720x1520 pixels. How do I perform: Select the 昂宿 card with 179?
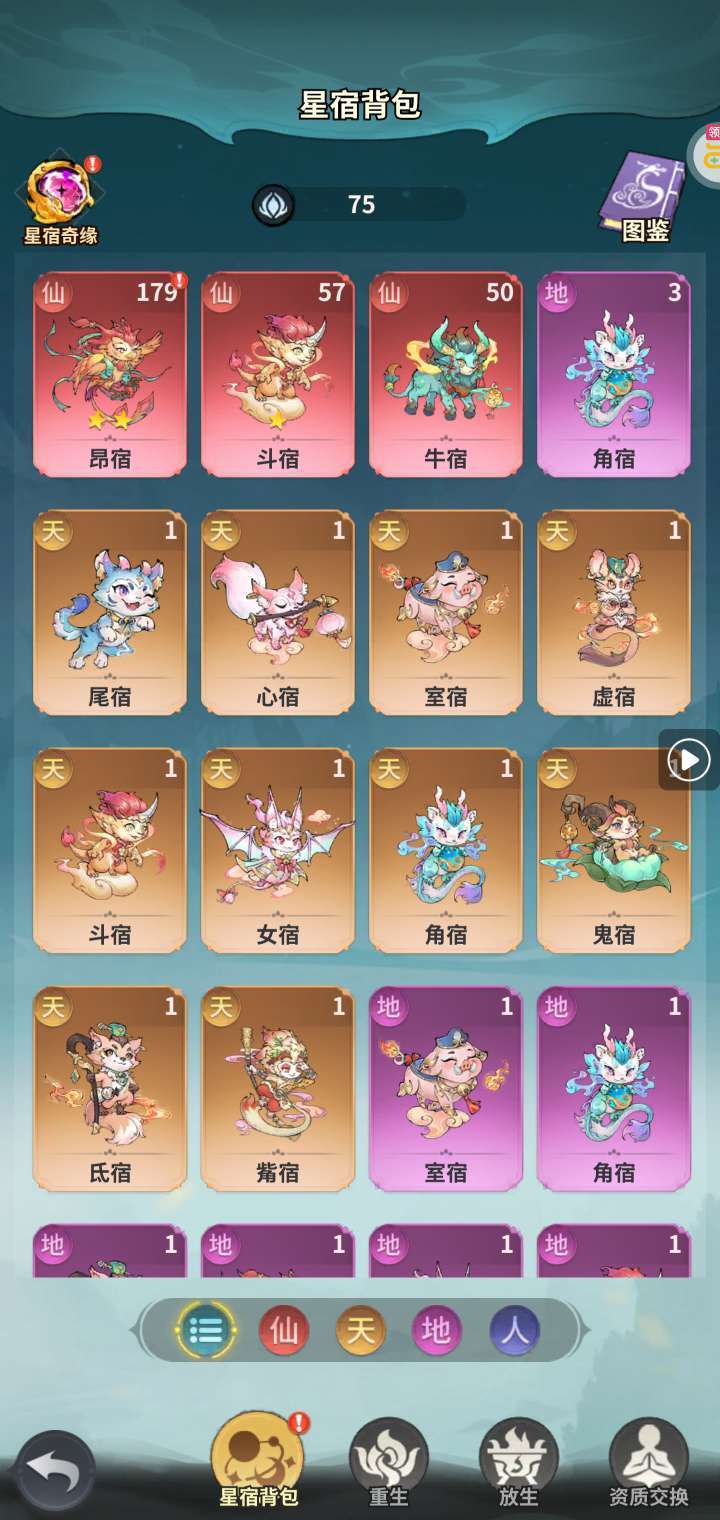(110, 374)
